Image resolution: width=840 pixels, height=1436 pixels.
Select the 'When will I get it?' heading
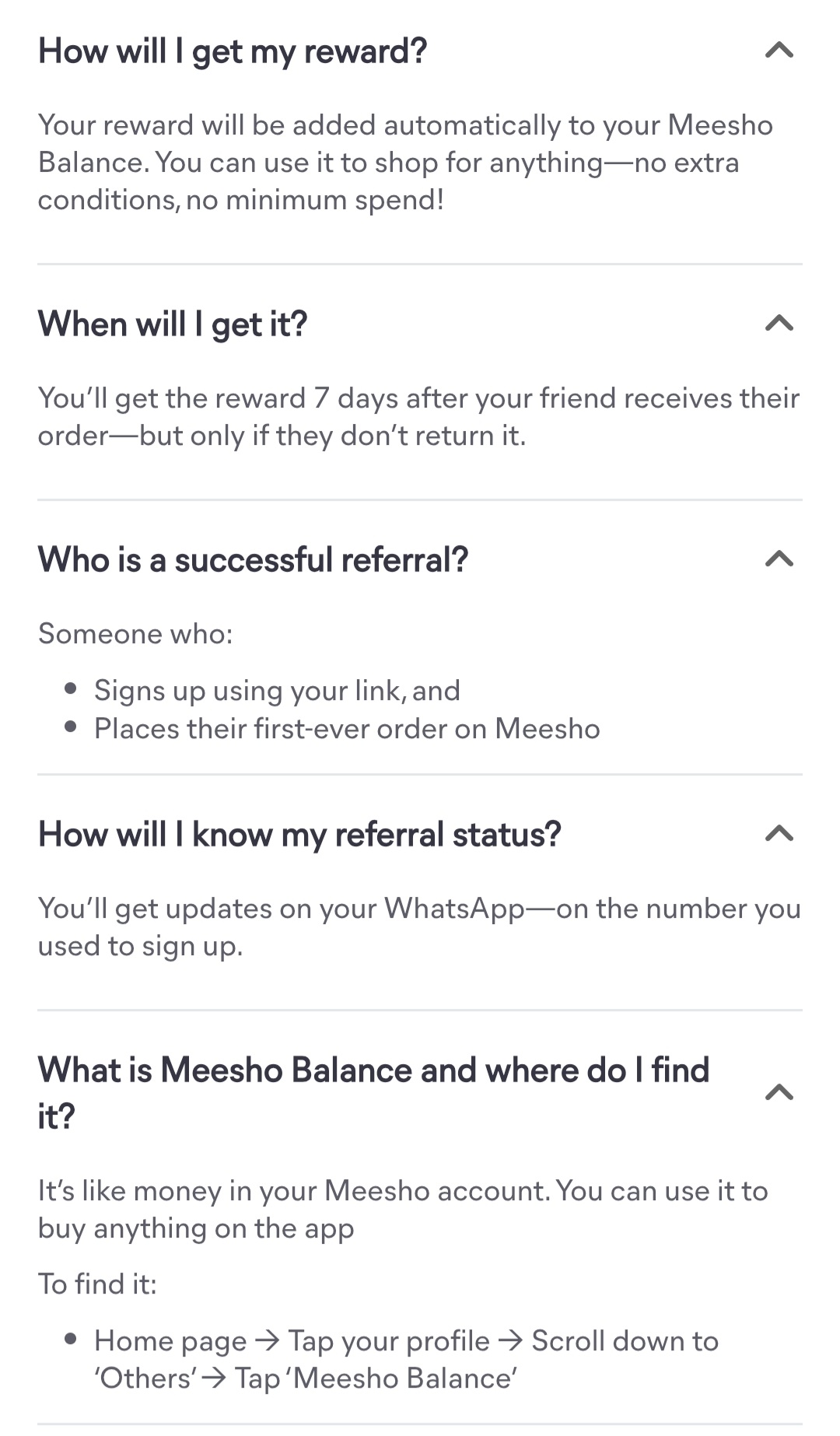click(x=173, y=322)
